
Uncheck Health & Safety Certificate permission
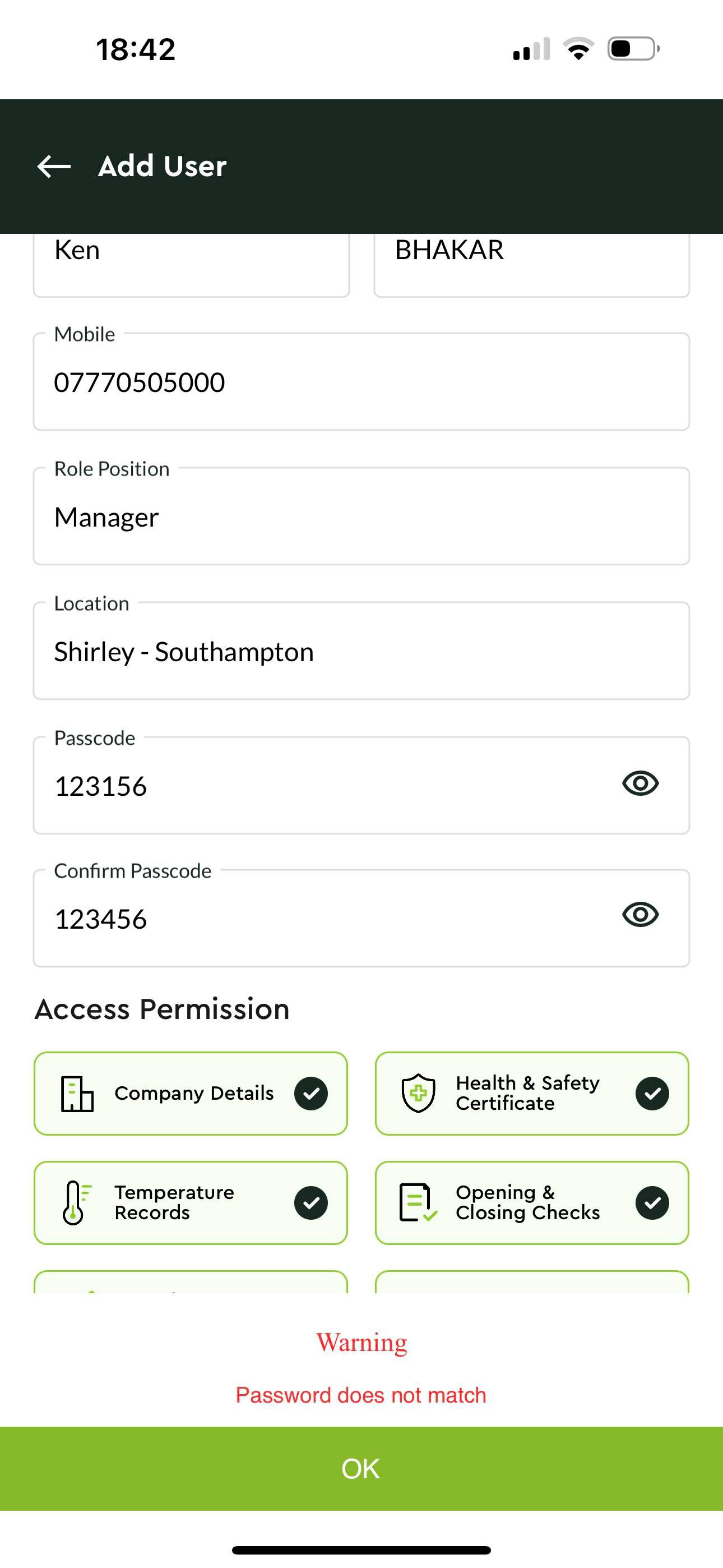point(532,1093)
